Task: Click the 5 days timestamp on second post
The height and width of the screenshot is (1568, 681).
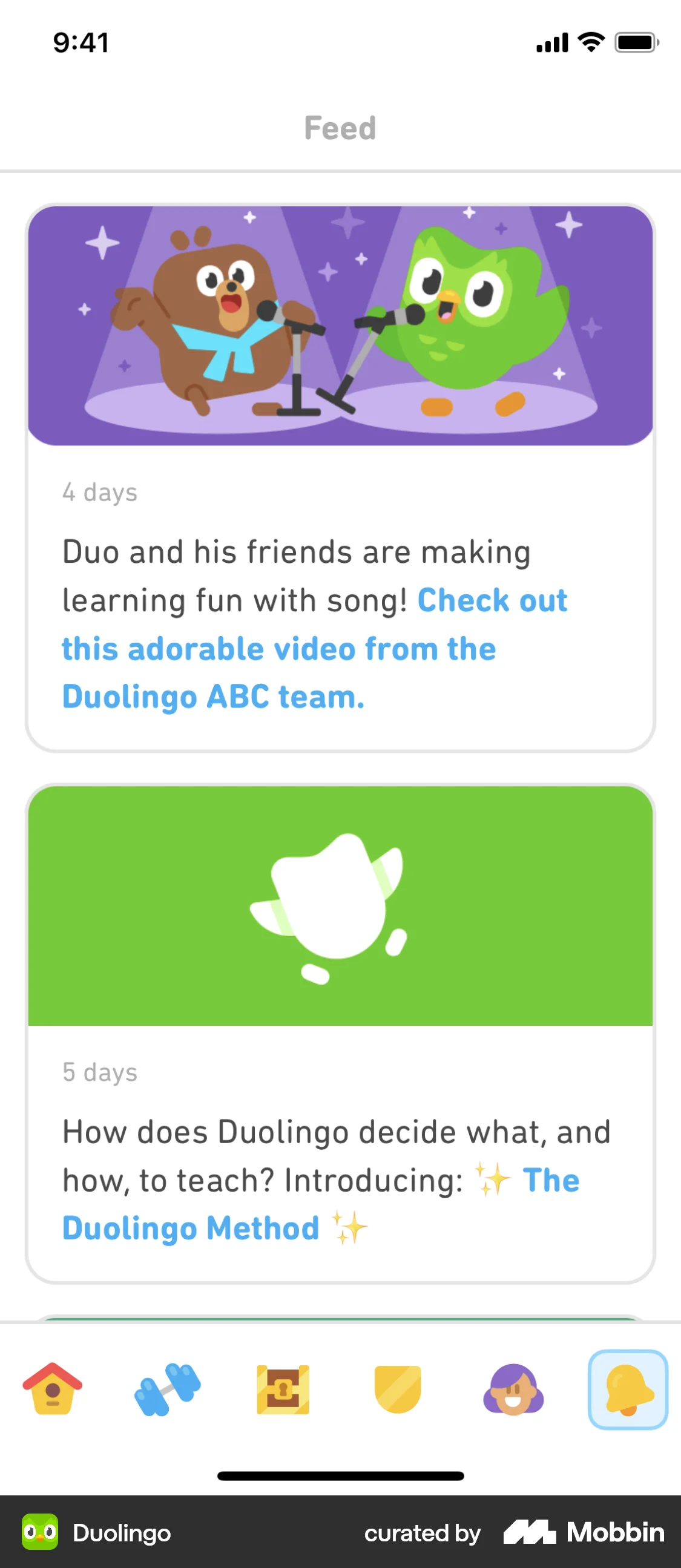Action: coord(99,1072)
